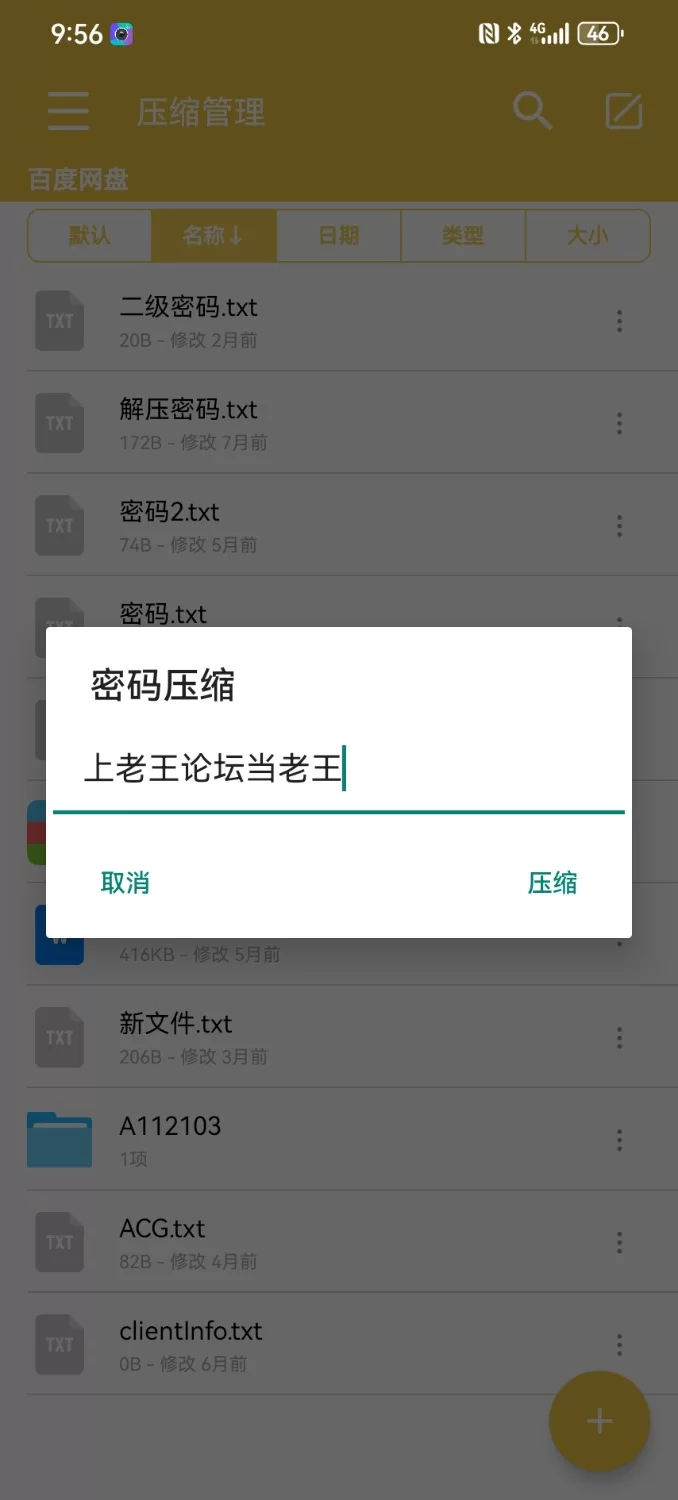This screenshot has width=678, height=1500.
Task: Focus the password field in 密码压缩 dialog
Action: 338,771
